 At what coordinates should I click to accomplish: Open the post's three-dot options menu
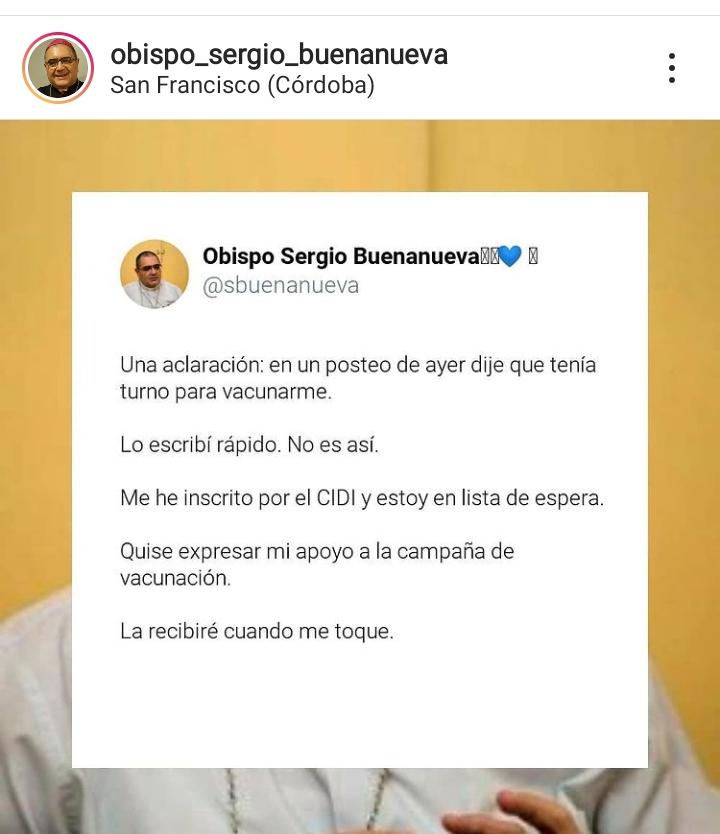tap(672, 68)
